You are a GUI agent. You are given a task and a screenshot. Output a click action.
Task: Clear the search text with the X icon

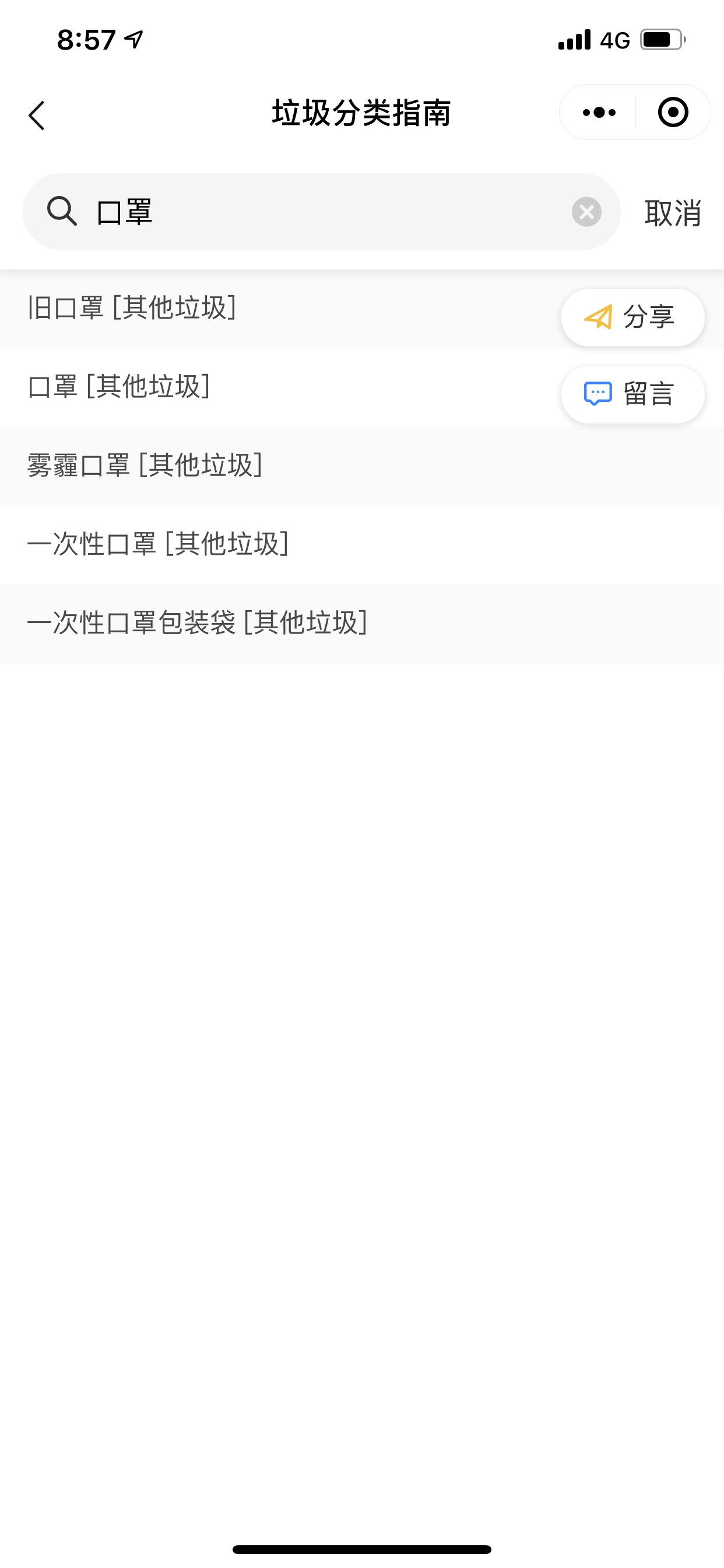(x=586, y=212)
